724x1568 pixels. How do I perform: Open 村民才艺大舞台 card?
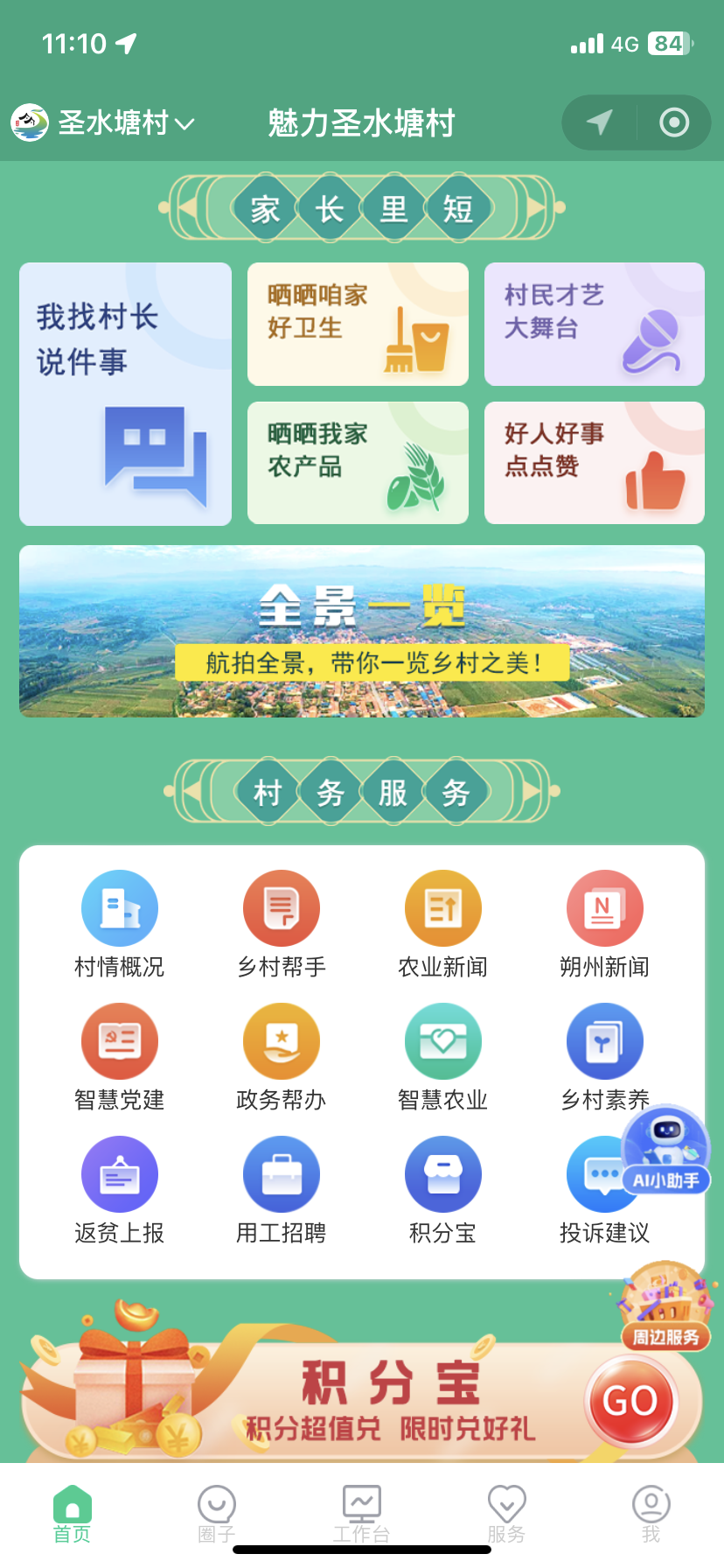click(594, 324)
